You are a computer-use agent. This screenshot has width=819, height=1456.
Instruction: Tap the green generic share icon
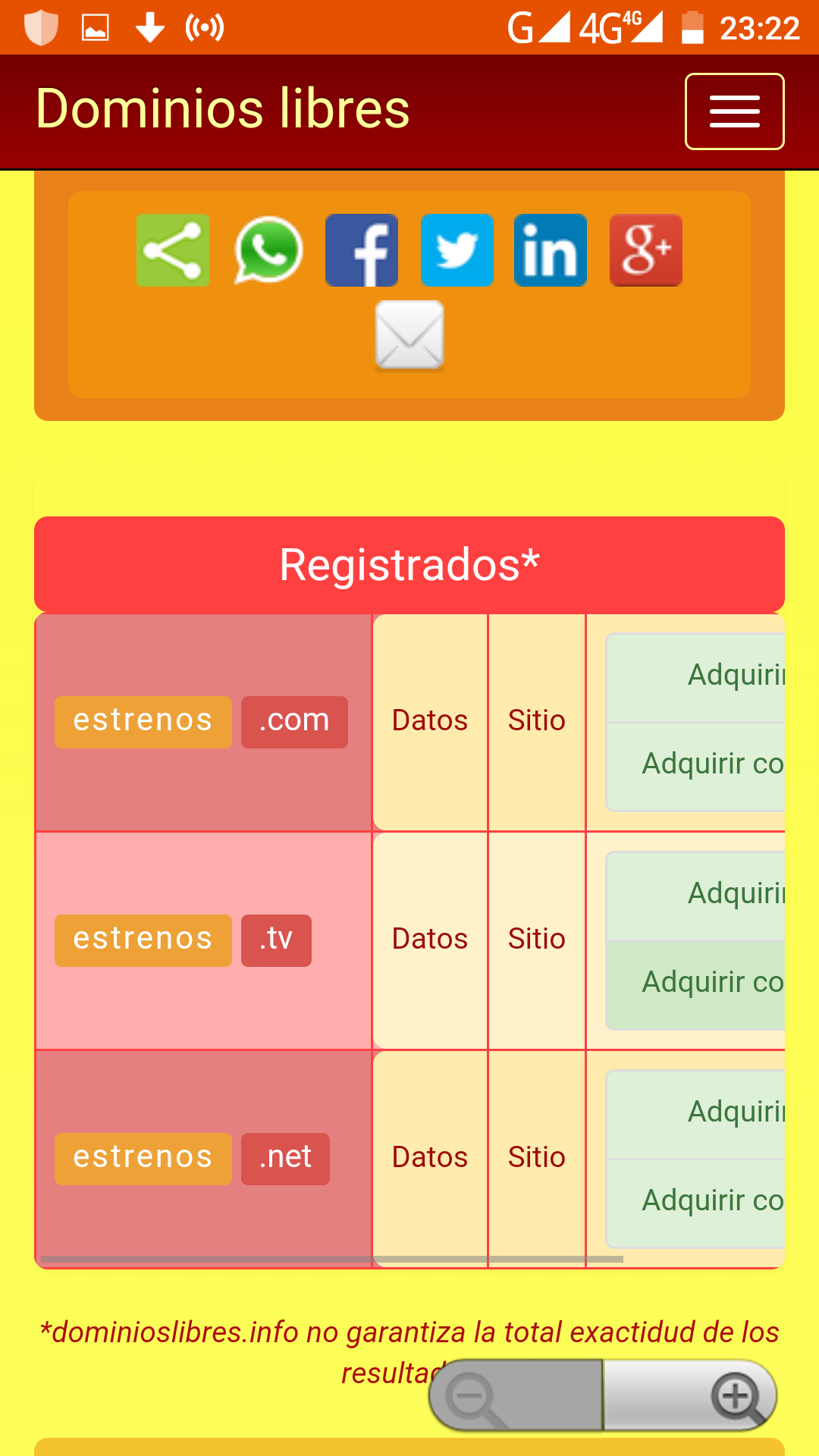tap(173, 250)
